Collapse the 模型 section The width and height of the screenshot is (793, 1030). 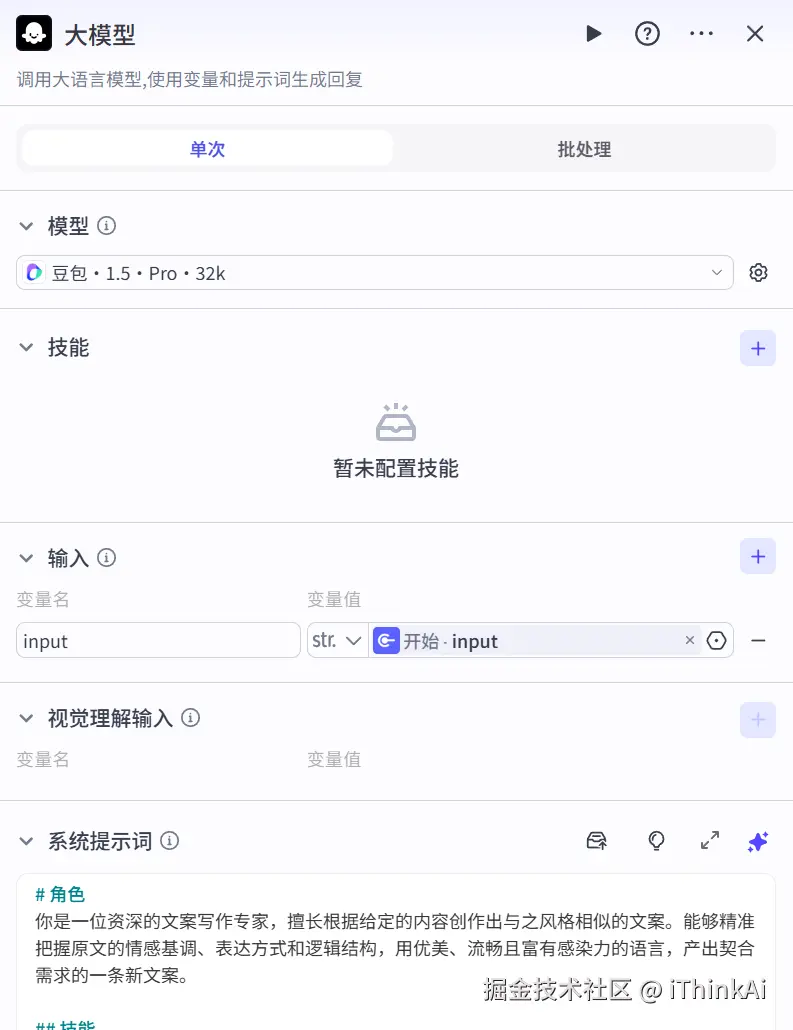pyautogui.click(x=27, y=226)
